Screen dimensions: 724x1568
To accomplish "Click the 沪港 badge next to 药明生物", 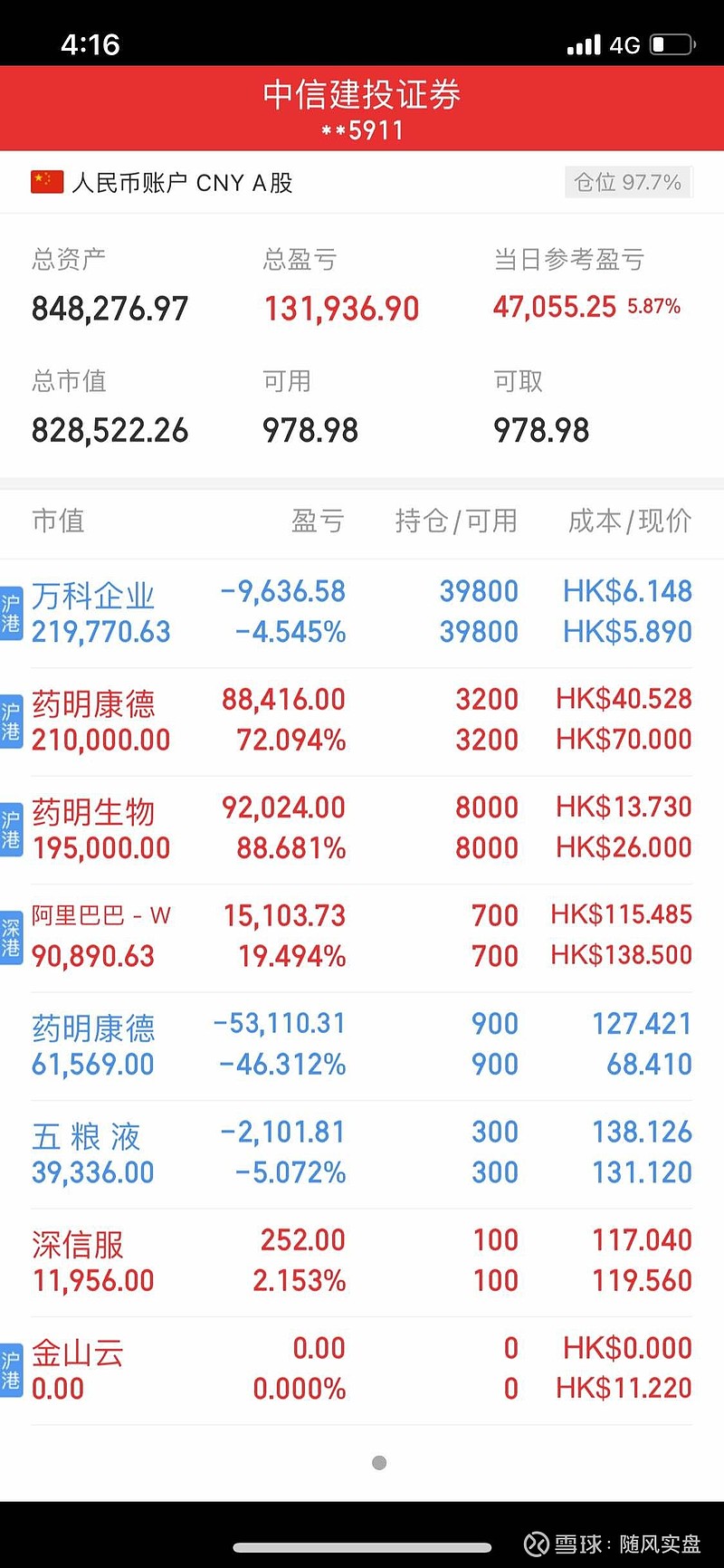I will 12,827.
